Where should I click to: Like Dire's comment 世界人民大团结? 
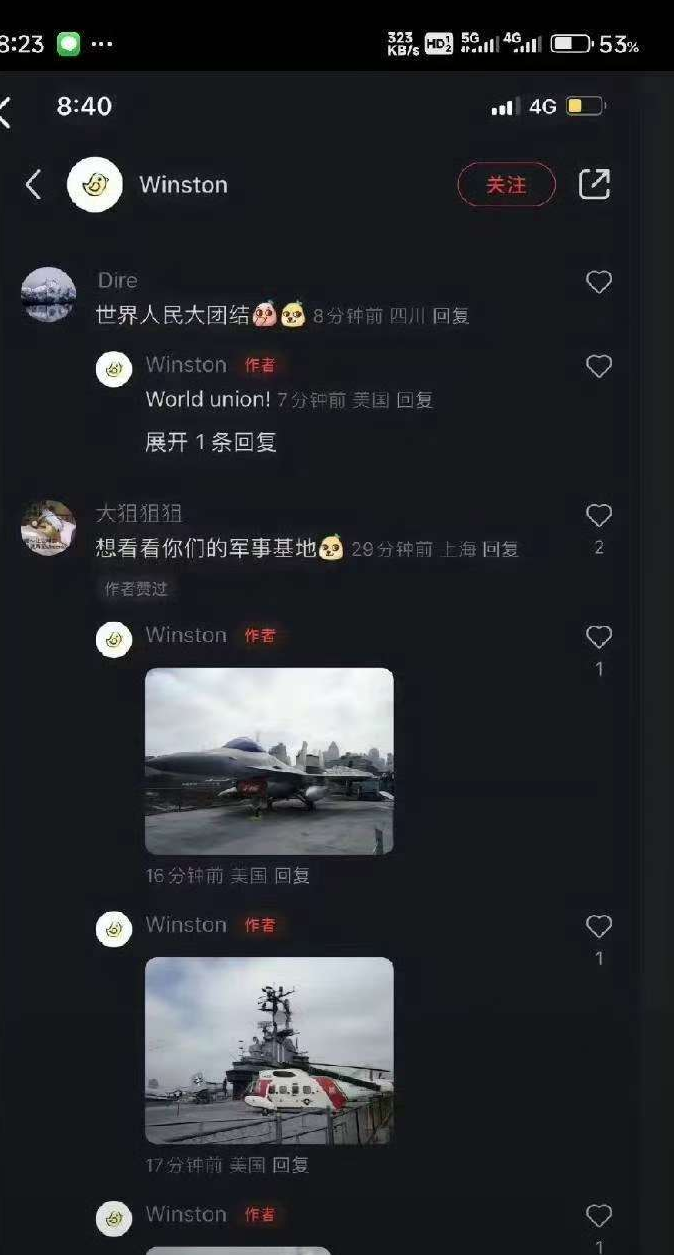click(598, 283)
